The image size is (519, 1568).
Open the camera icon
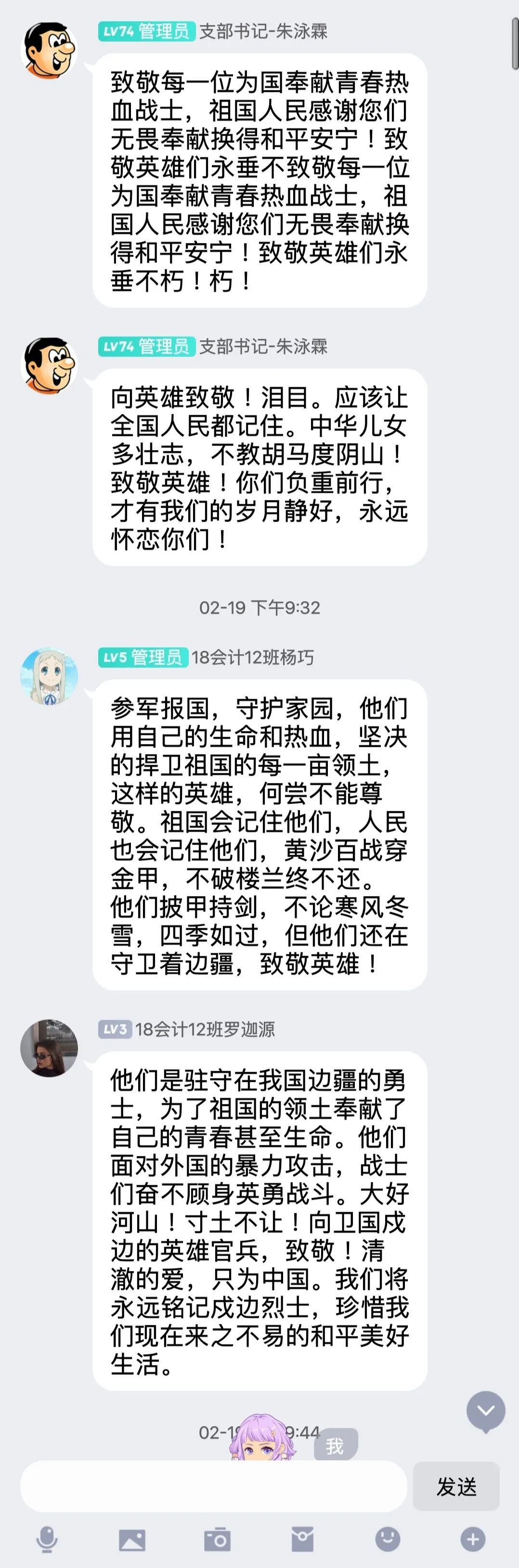218,1540
